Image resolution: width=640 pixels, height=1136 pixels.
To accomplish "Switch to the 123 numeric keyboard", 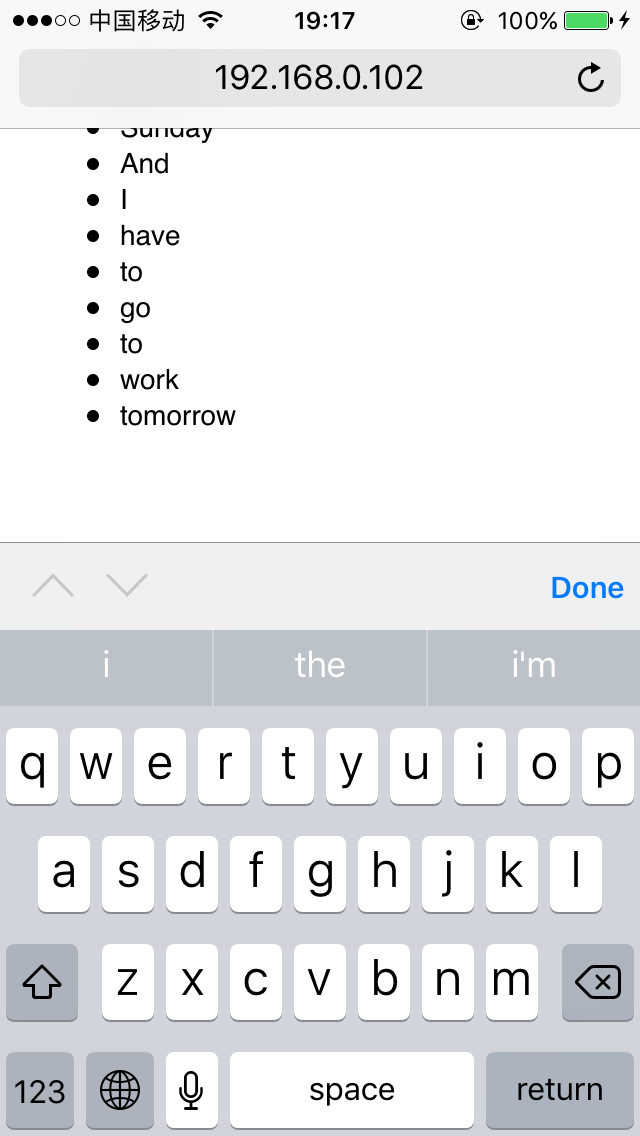I will point(40,1090).
